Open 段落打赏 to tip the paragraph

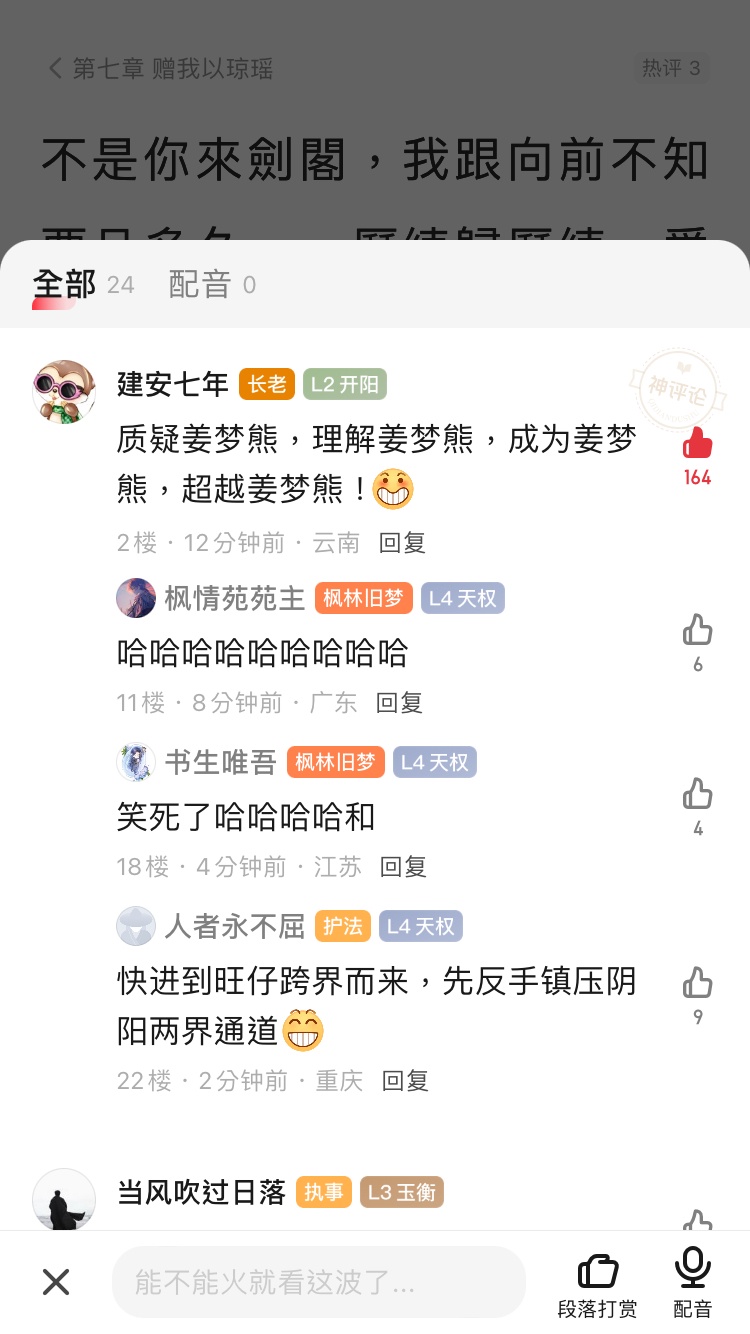(597, 1283)
